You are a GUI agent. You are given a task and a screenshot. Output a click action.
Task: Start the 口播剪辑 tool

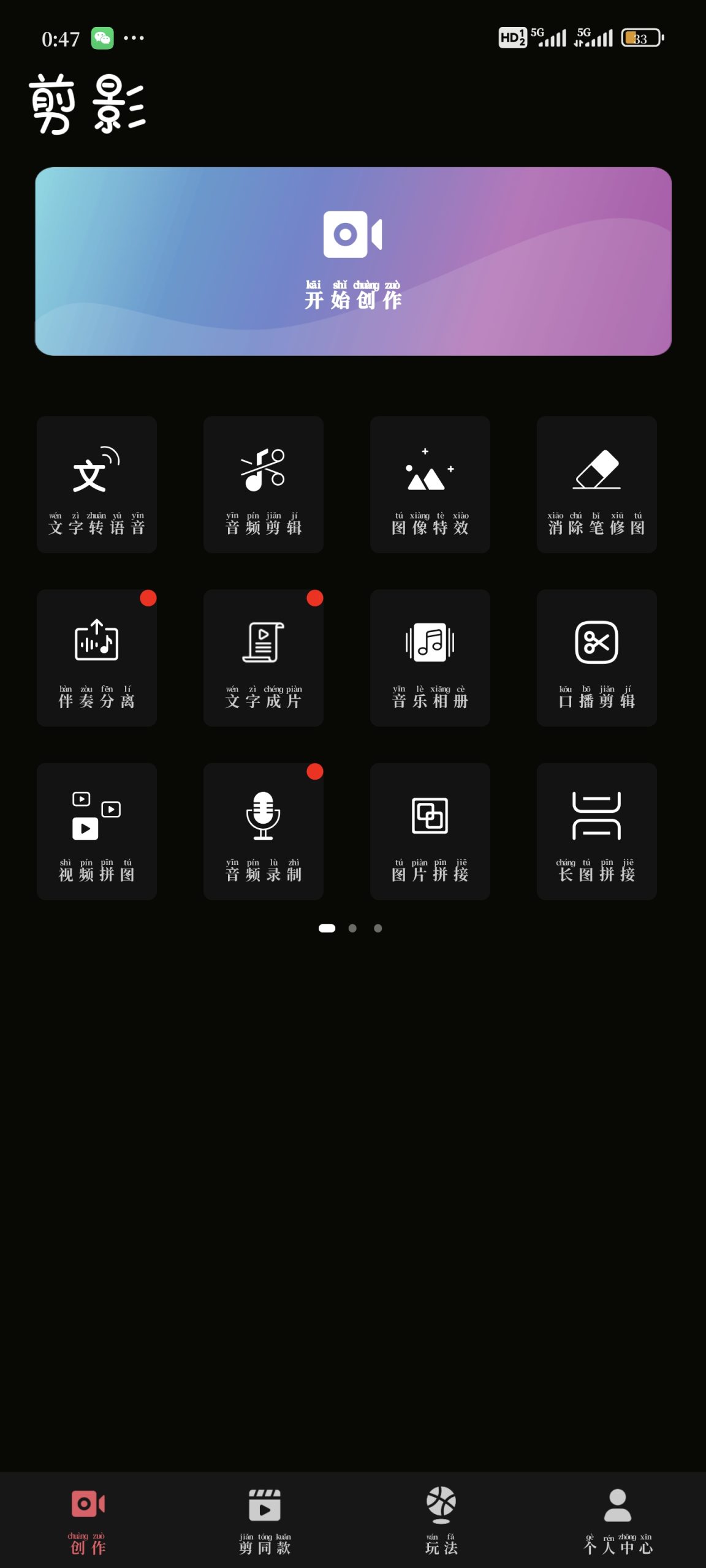coord(597,658)
